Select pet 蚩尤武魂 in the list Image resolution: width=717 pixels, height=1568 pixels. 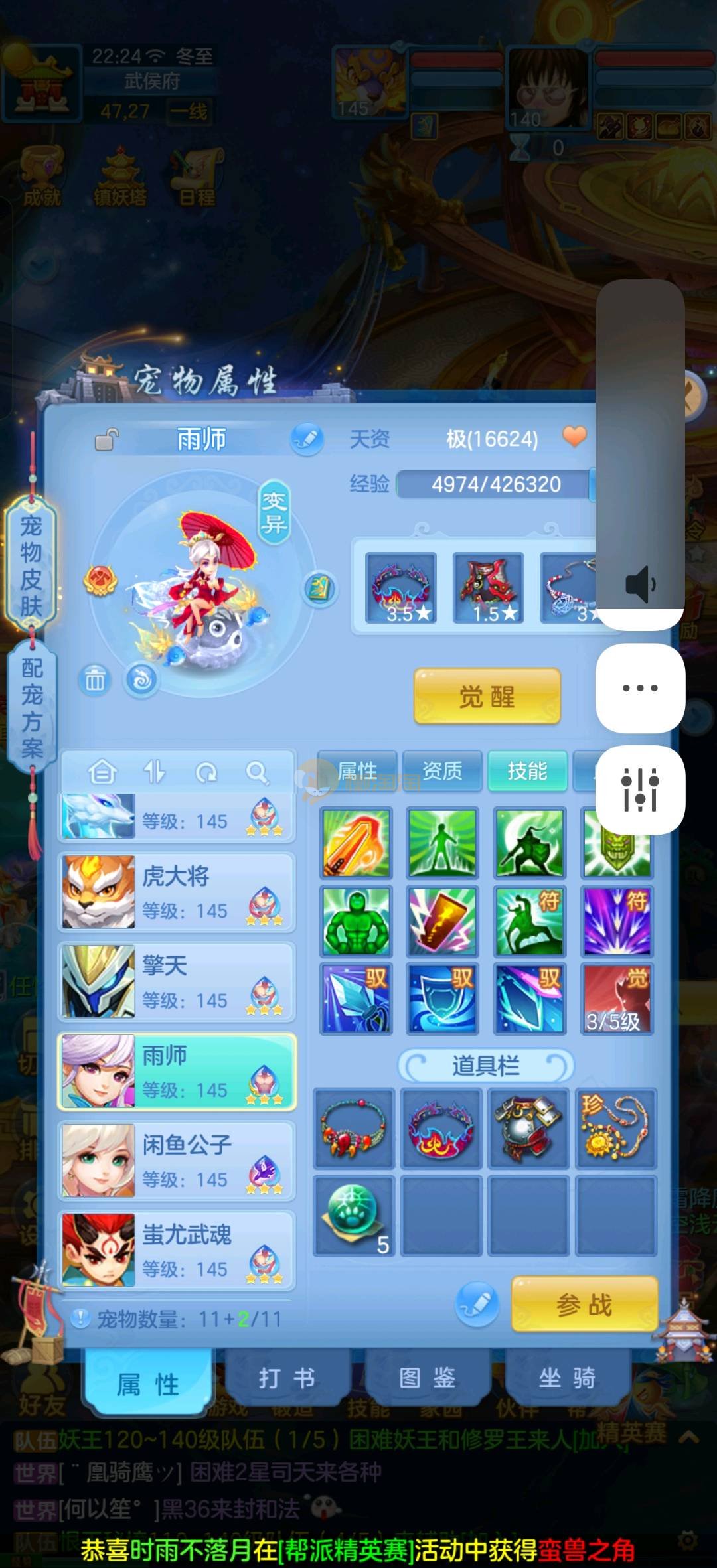[x=177, y=1251]
